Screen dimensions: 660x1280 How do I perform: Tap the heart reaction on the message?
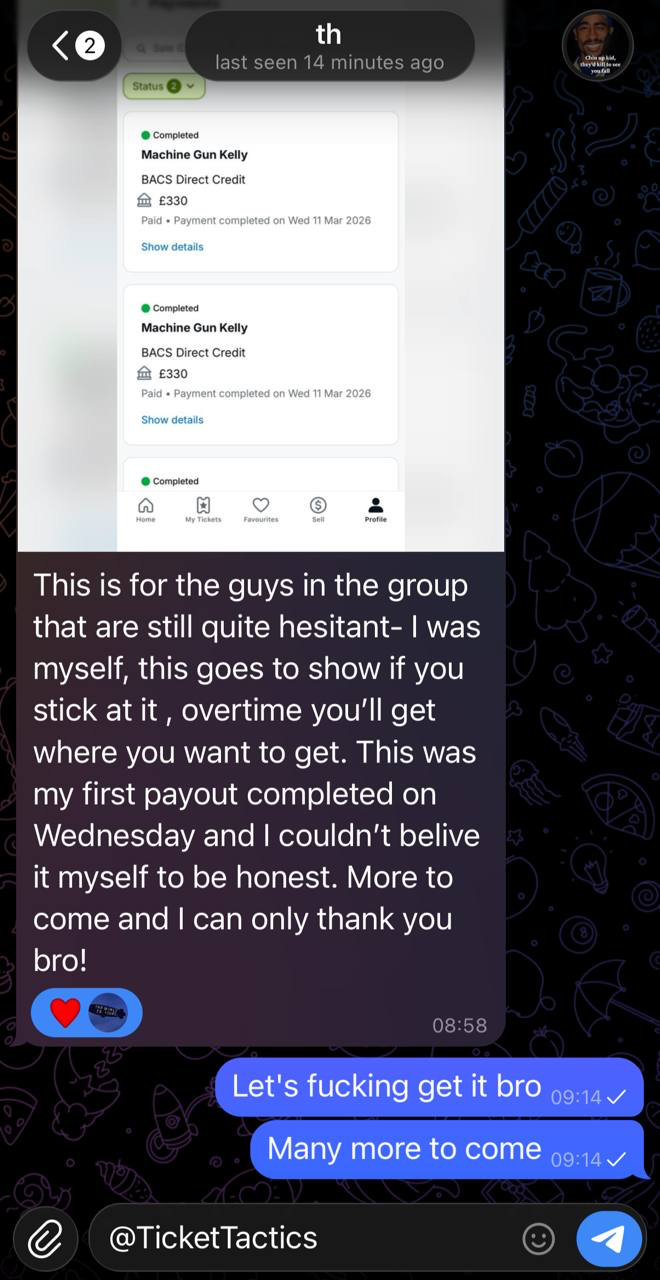(x=65, y=1012)
